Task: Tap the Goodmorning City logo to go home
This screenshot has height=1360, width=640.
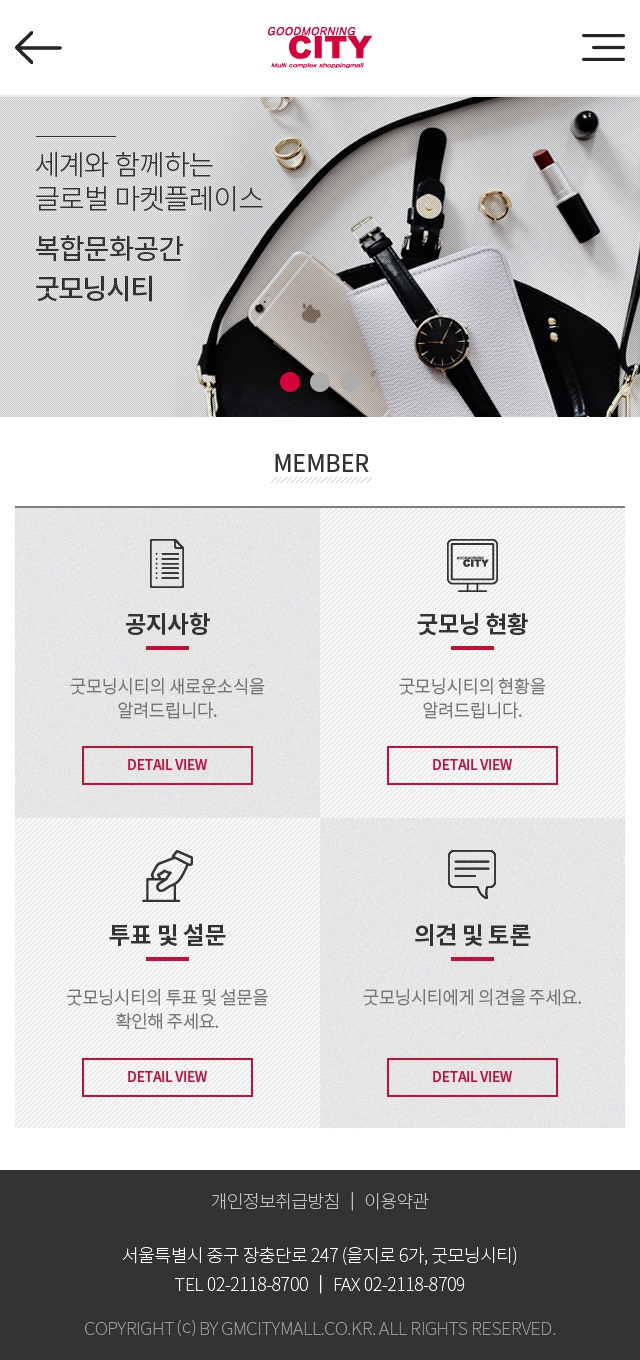Action: point(320,47)
